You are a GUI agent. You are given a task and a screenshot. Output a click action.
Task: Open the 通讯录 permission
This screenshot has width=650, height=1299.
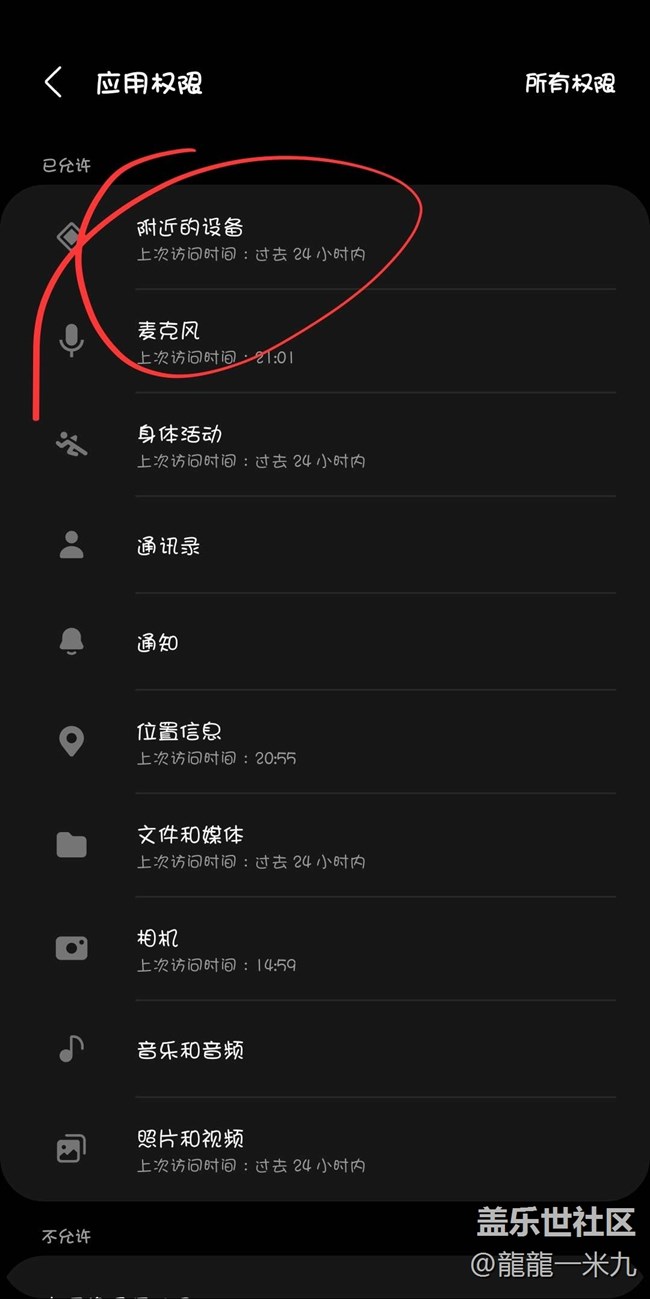pos(325,546)
